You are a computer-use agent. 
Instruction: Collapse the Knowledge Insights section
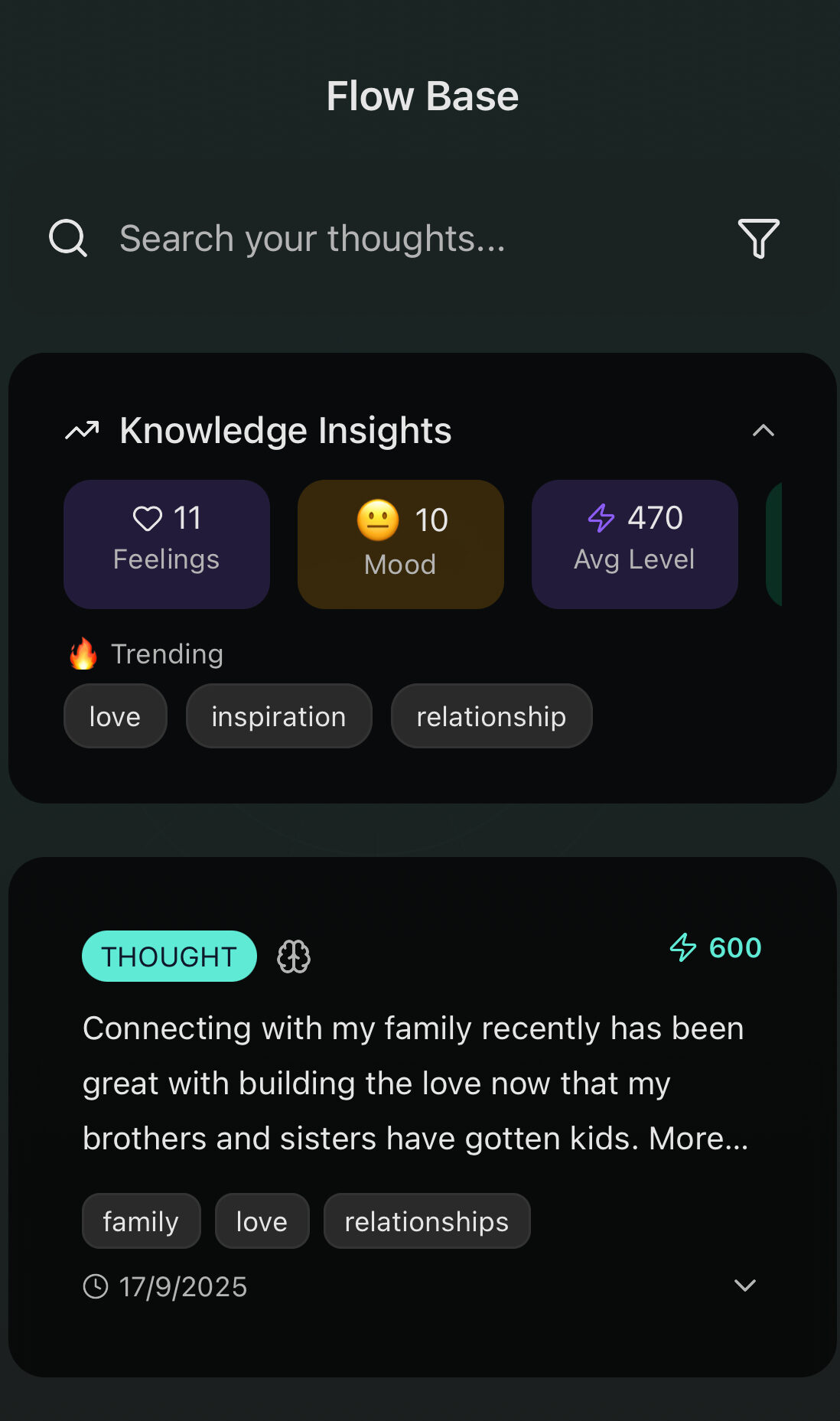coord(763,431)
